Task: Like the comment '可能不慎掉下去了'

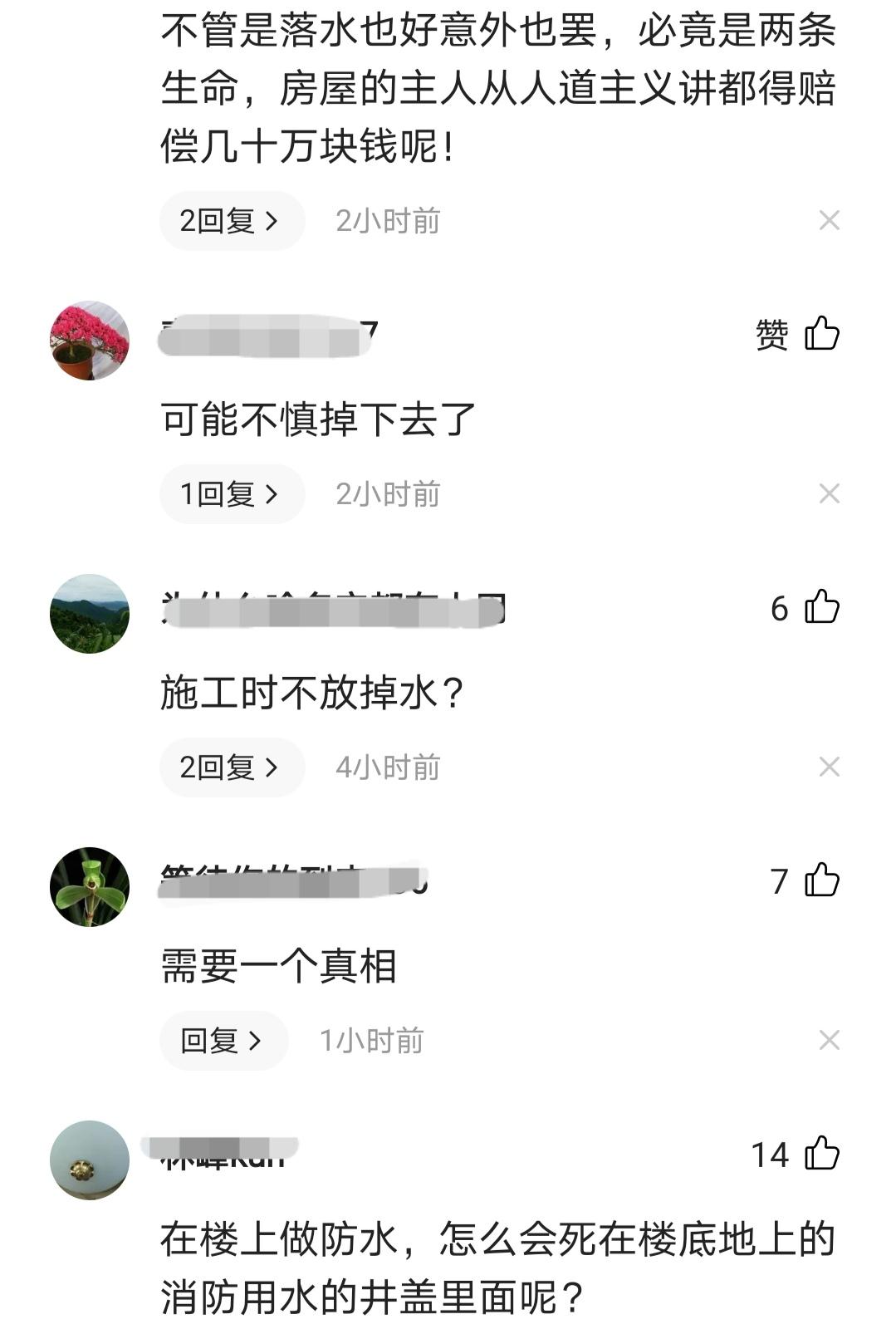Action: click(x=821, y=334)
